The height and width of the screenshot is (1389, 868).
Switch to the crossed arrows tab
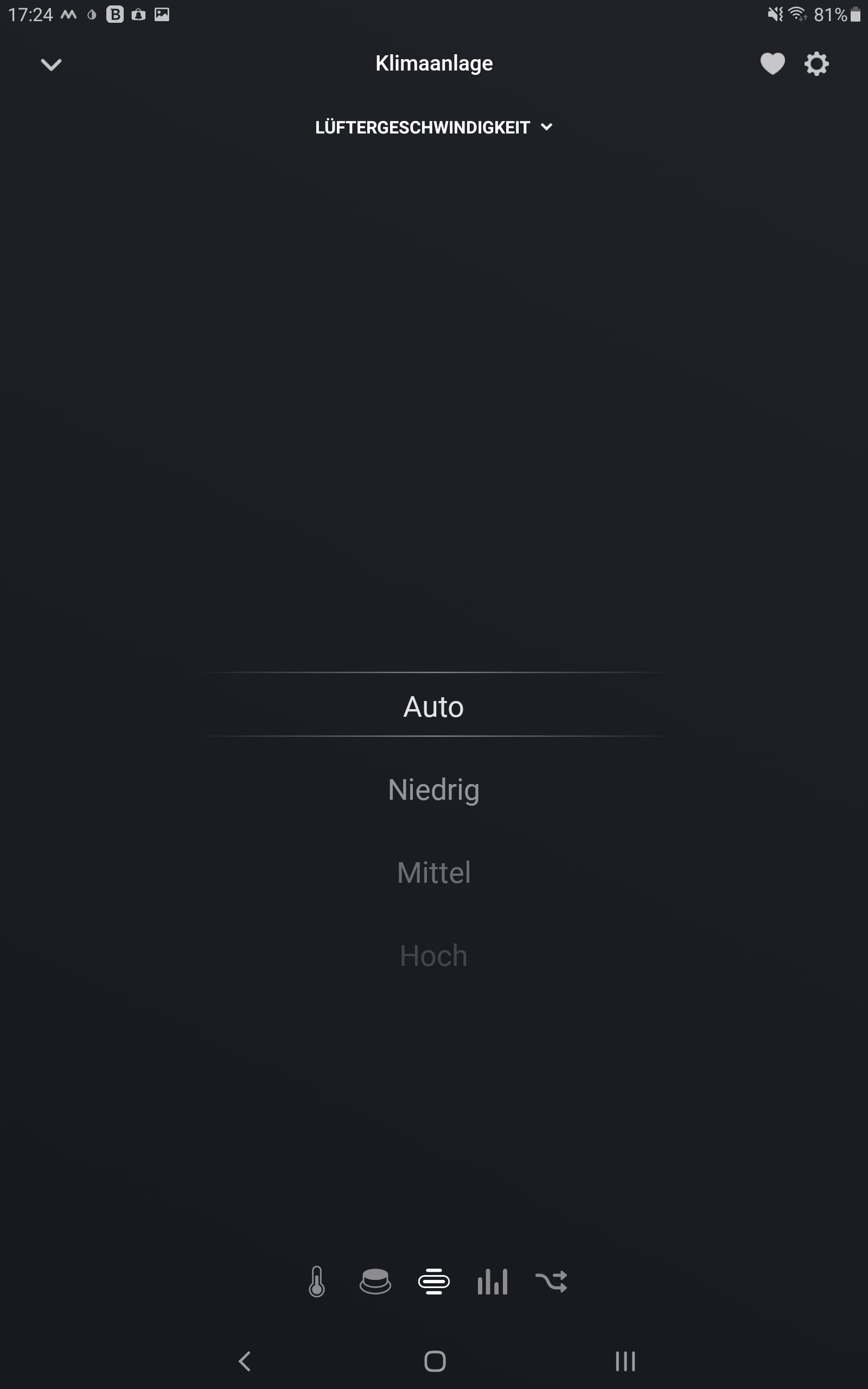[x=551, y=1282]
